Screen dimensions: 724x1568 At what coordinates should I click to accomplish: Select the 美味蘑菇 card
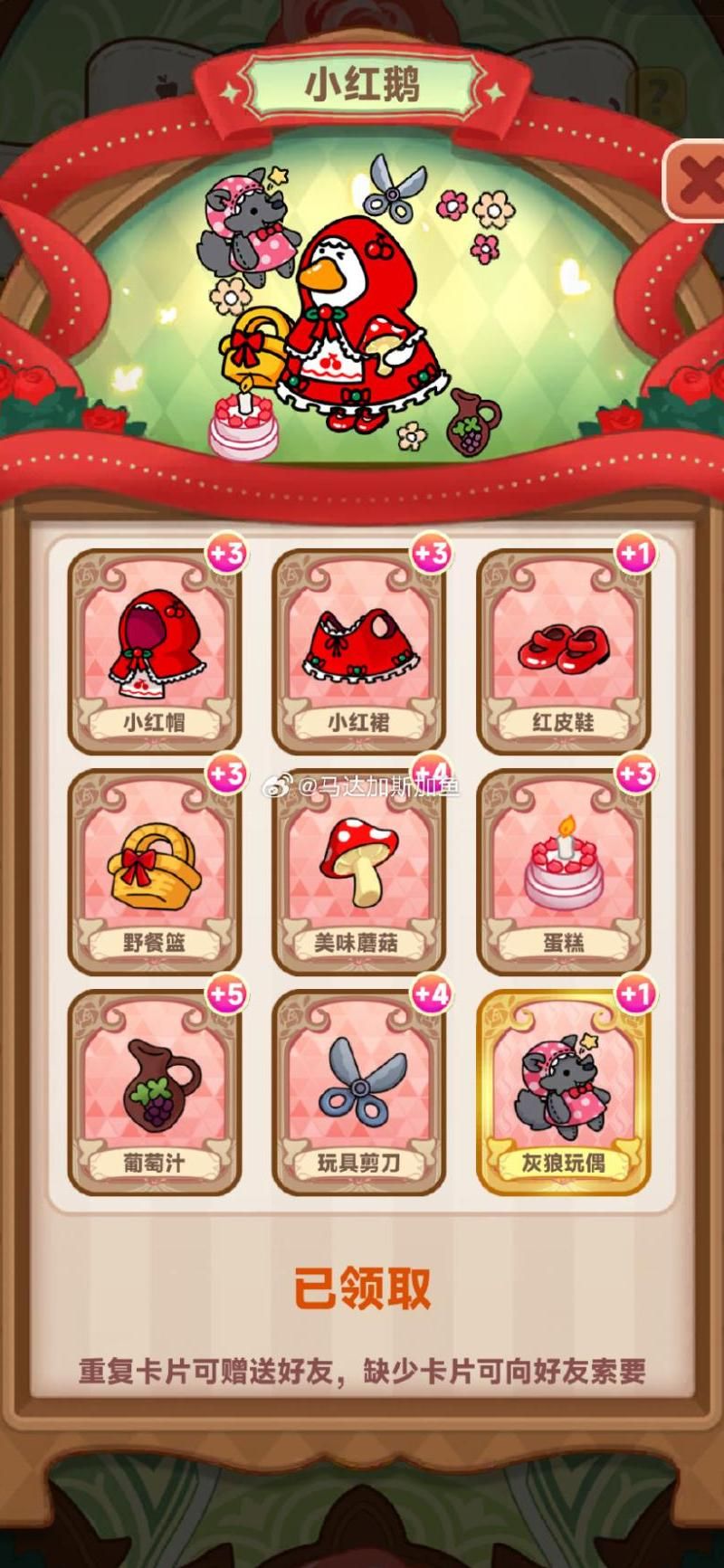pyautogui.click(x=359, y=871)
